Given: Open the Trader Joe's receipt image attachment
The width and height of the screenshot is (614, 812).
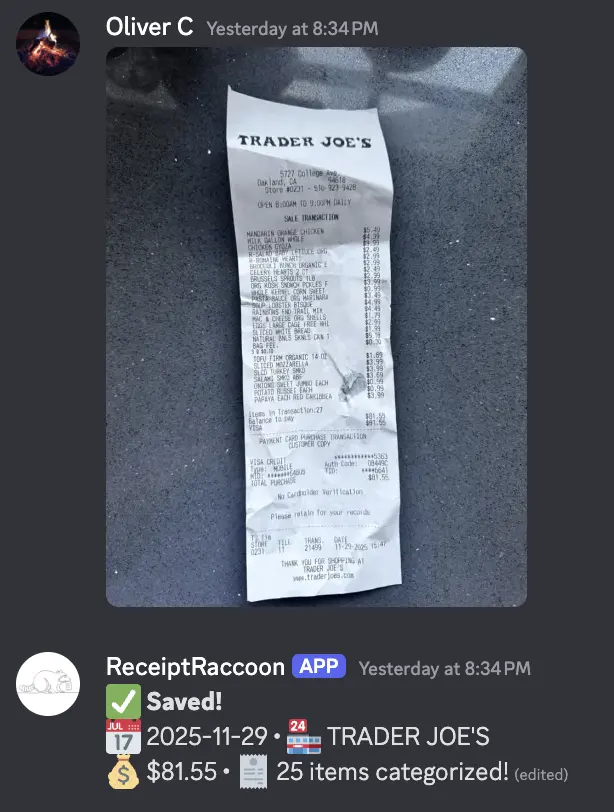Looking at the screenshot, I should [x=316, y=327].
